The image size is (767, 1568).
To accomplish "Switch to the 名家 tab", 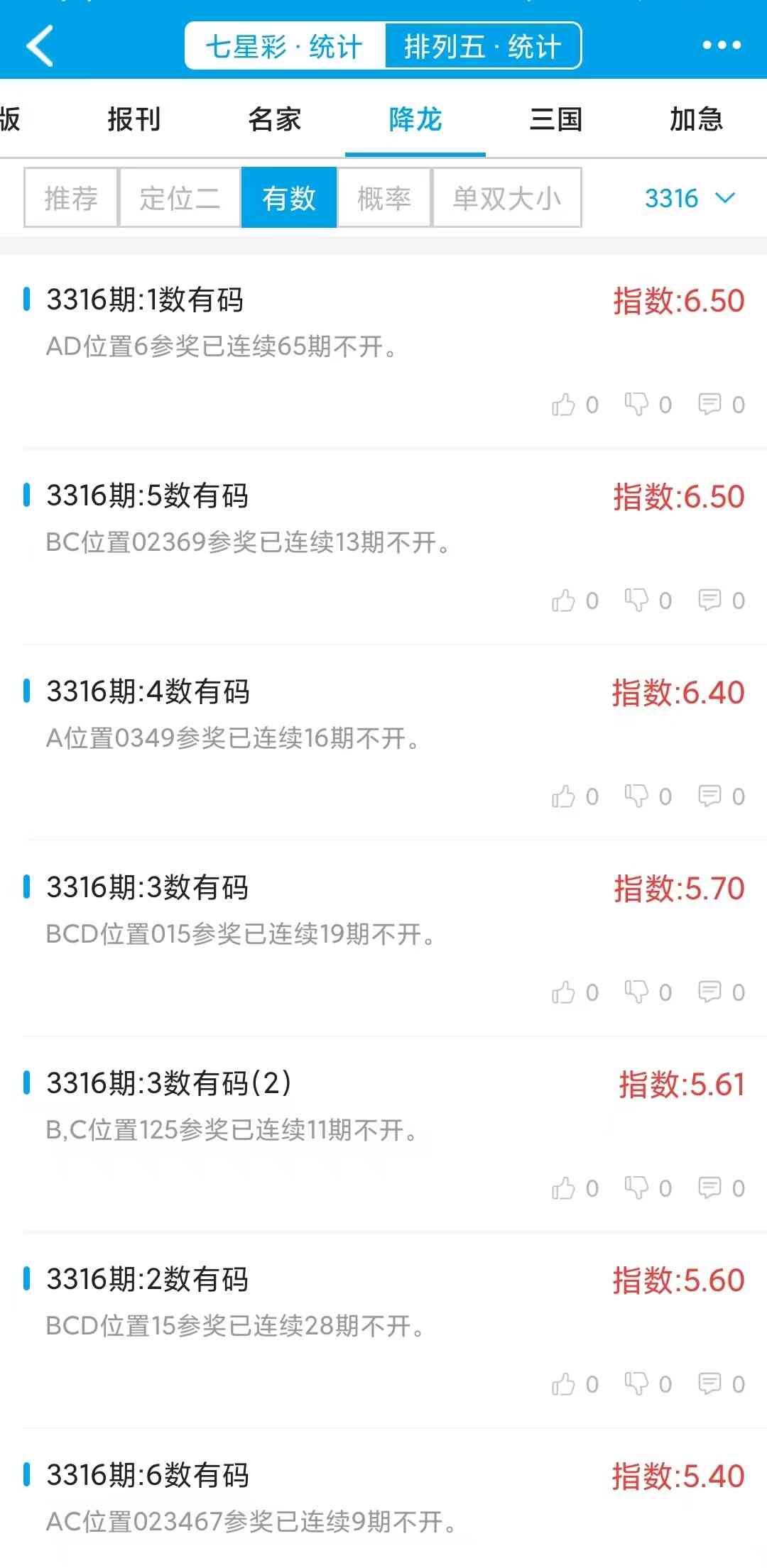I will tap(275, 119).
